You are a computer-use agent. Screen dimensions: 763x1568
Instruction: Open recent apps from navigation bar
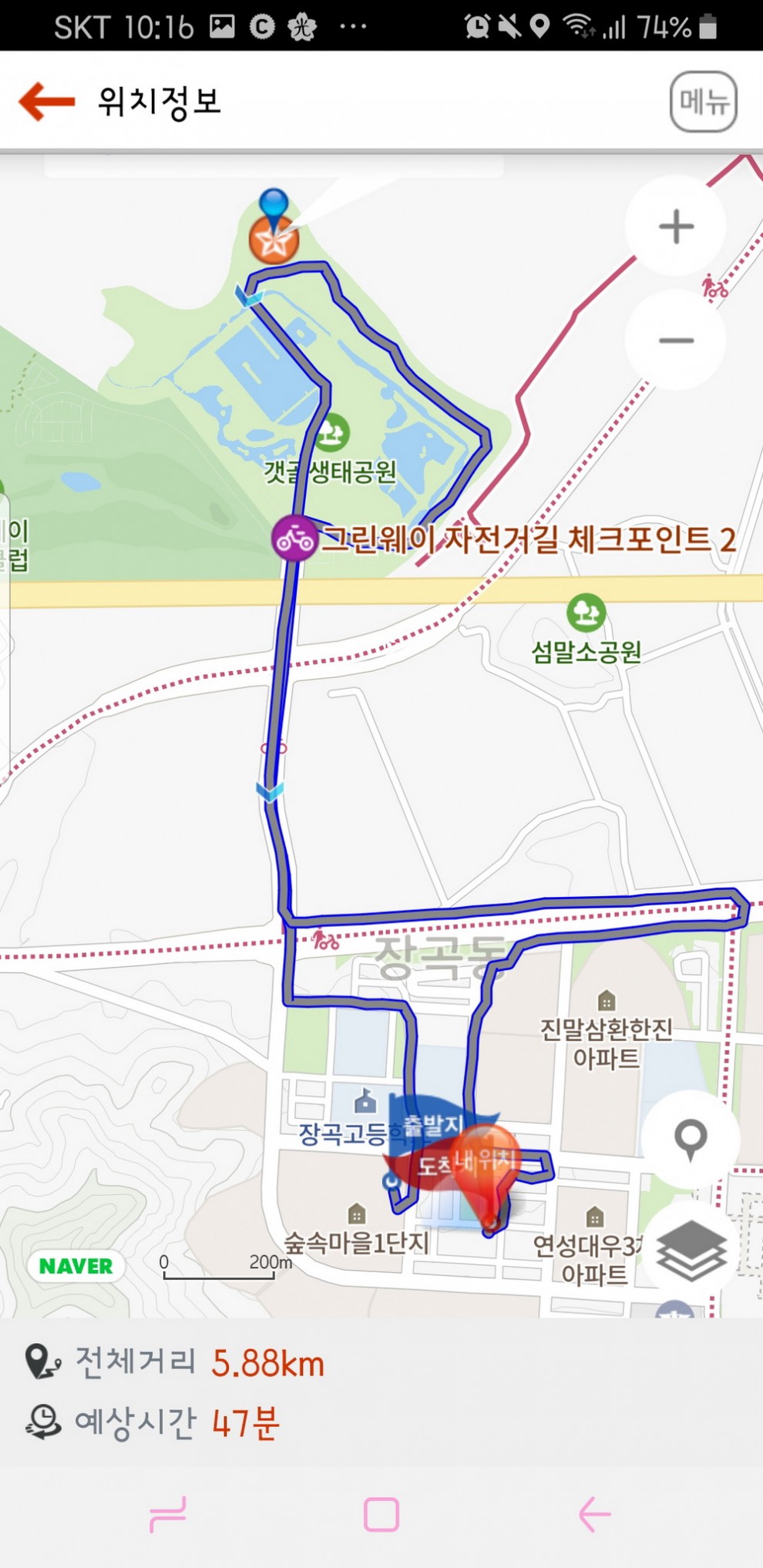(x=168, y=1514)
